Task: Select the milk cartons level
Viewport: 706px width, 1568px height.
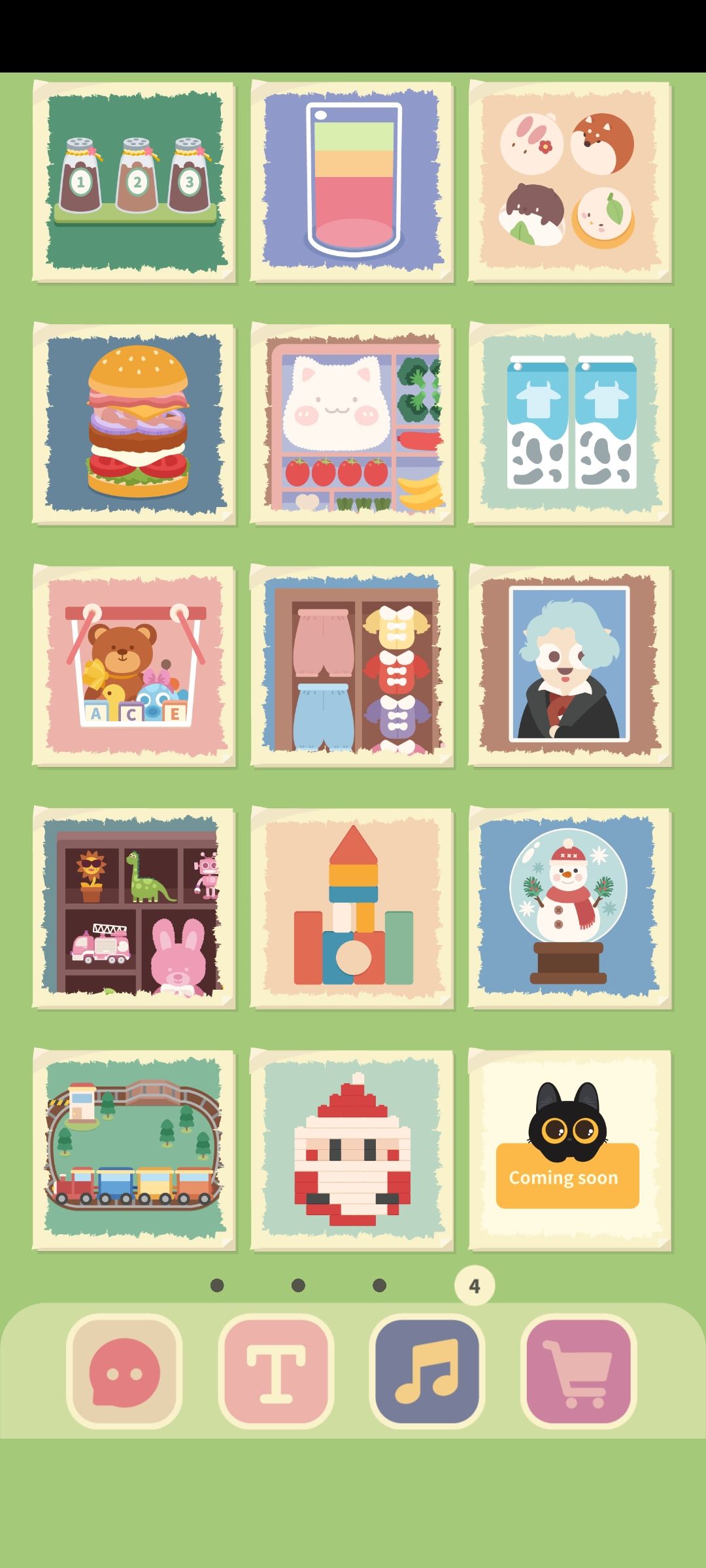Action: pos(570,423)
